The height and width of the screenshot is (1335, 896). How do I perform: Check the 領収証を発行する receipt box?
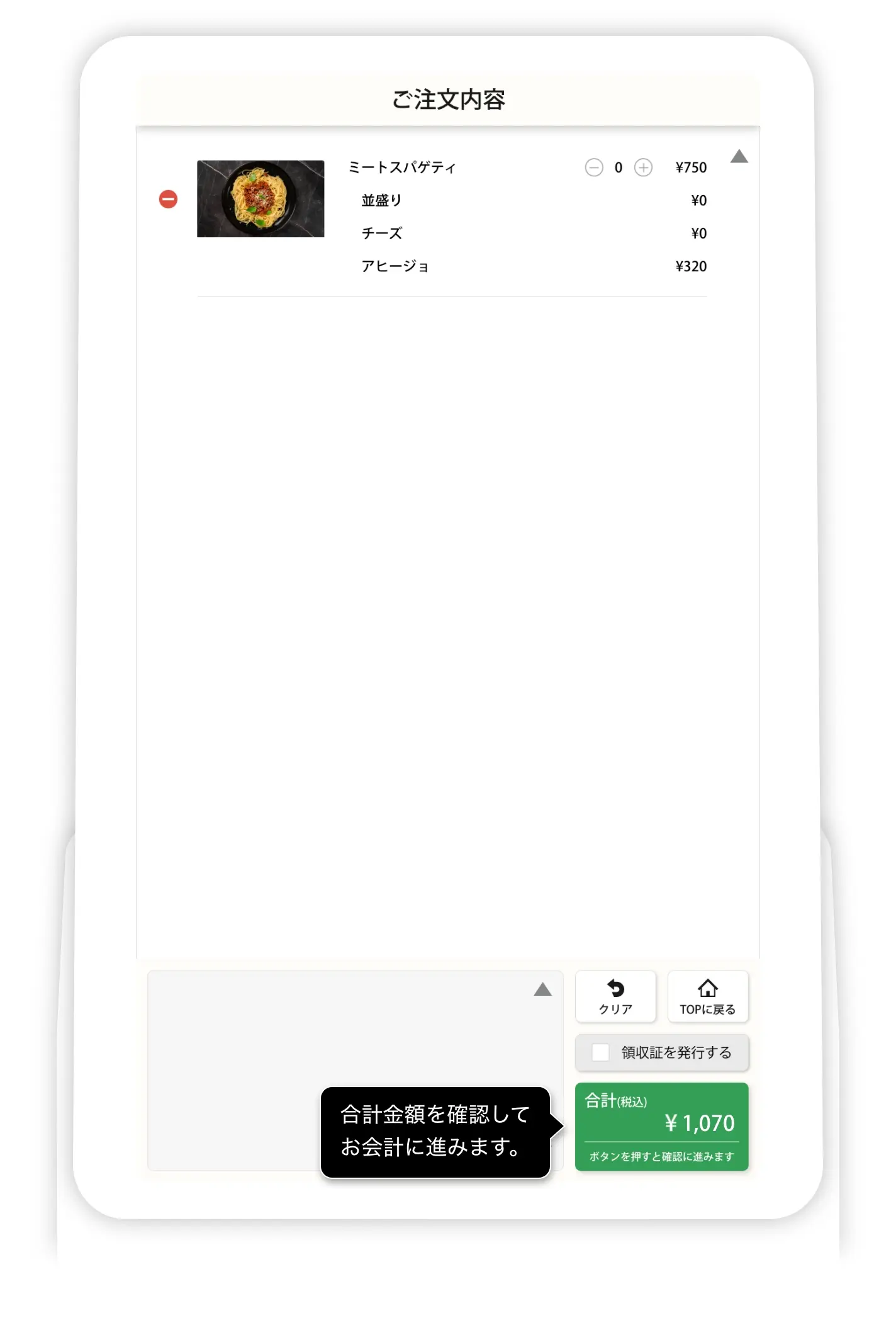click(600, 1052)
